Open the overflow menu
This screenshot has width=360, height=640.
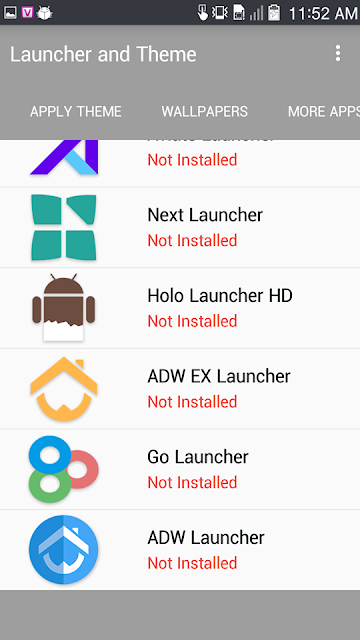[x=338, y=53]
